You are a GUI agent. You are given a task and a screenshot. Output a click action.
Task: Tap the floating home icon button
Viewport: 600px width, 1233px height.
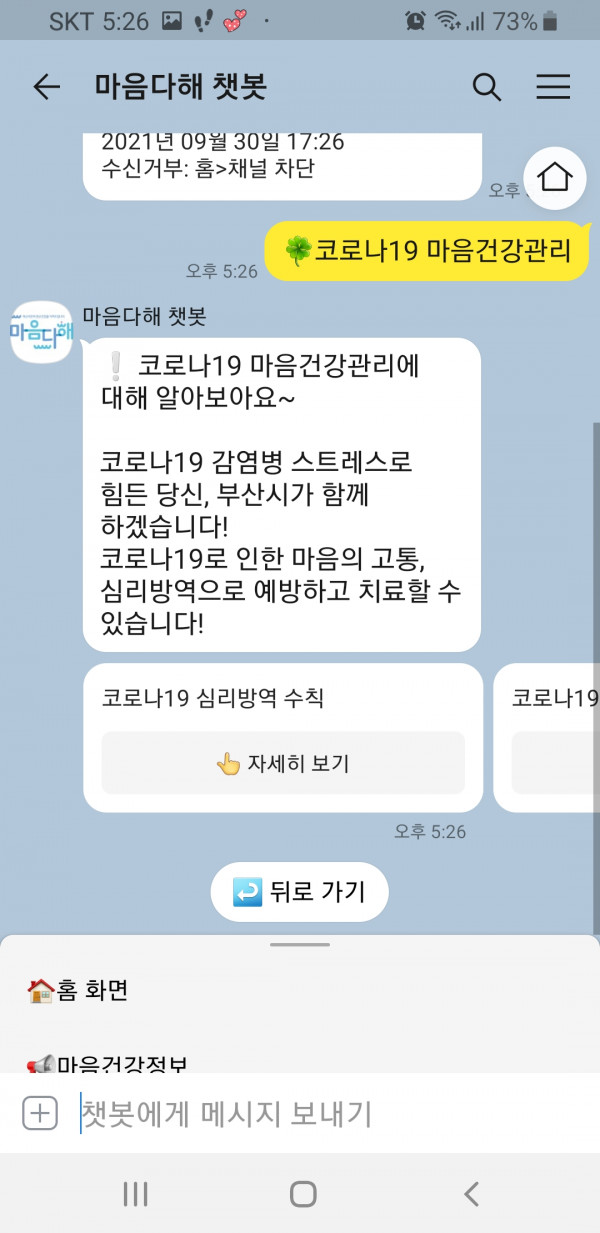click(554, 178)
